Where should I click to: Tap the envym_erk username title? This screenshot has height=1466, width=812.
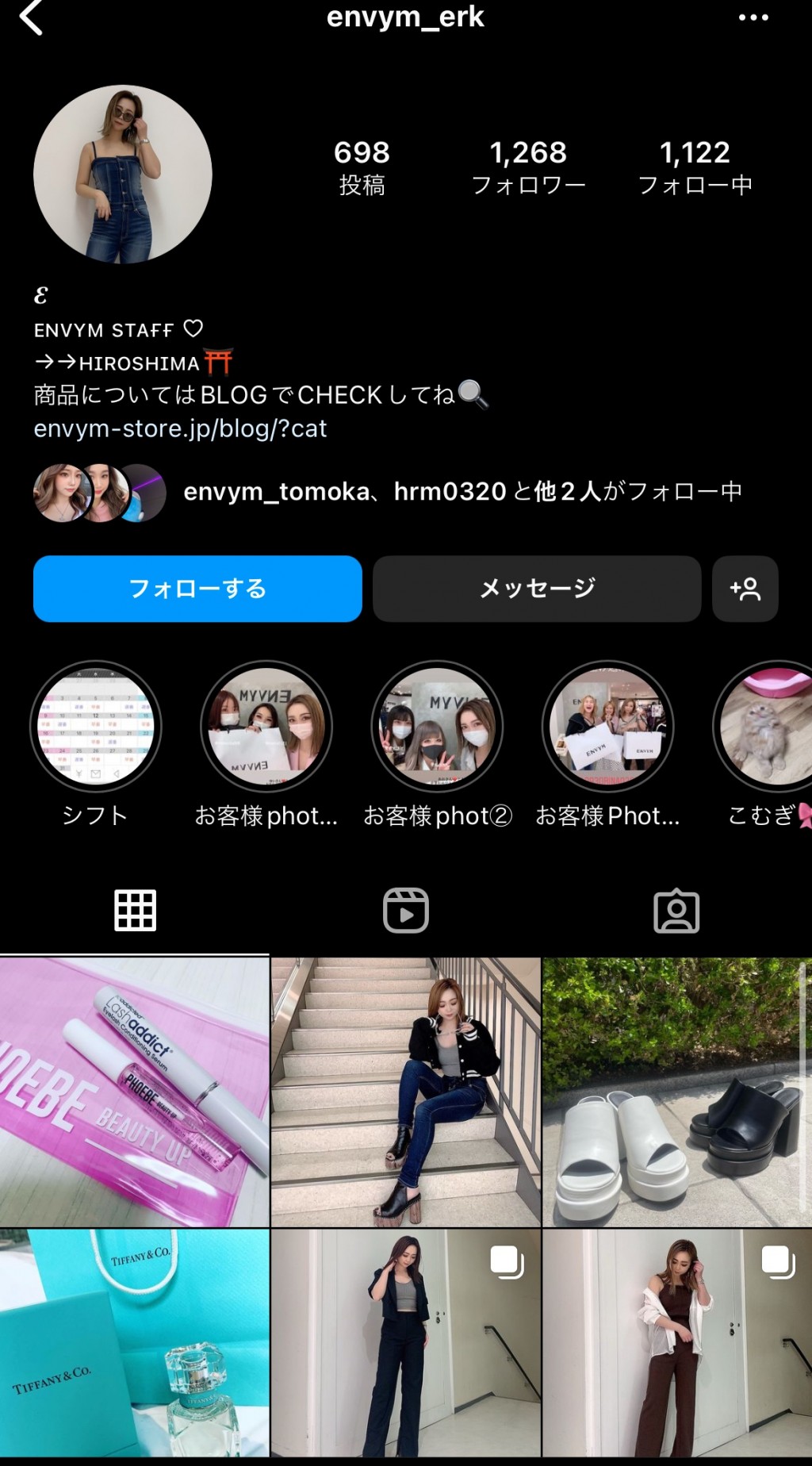pos(405,17)
